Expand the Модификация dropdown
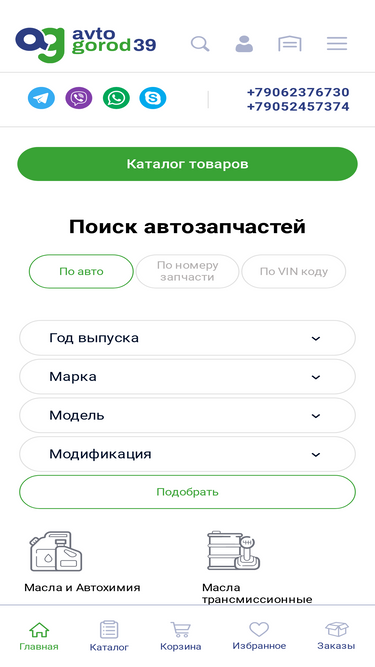Viewport: 375px width, 667px height. [x=187, y=454]
